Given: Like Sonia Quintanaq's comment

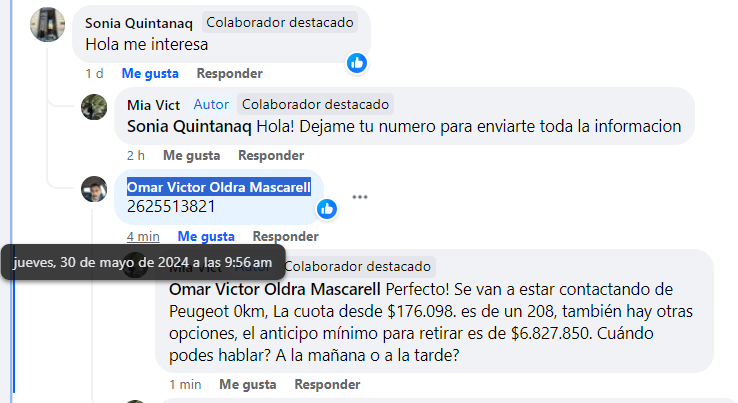Looking at the screenshot, I should click(x=150, y=73).
